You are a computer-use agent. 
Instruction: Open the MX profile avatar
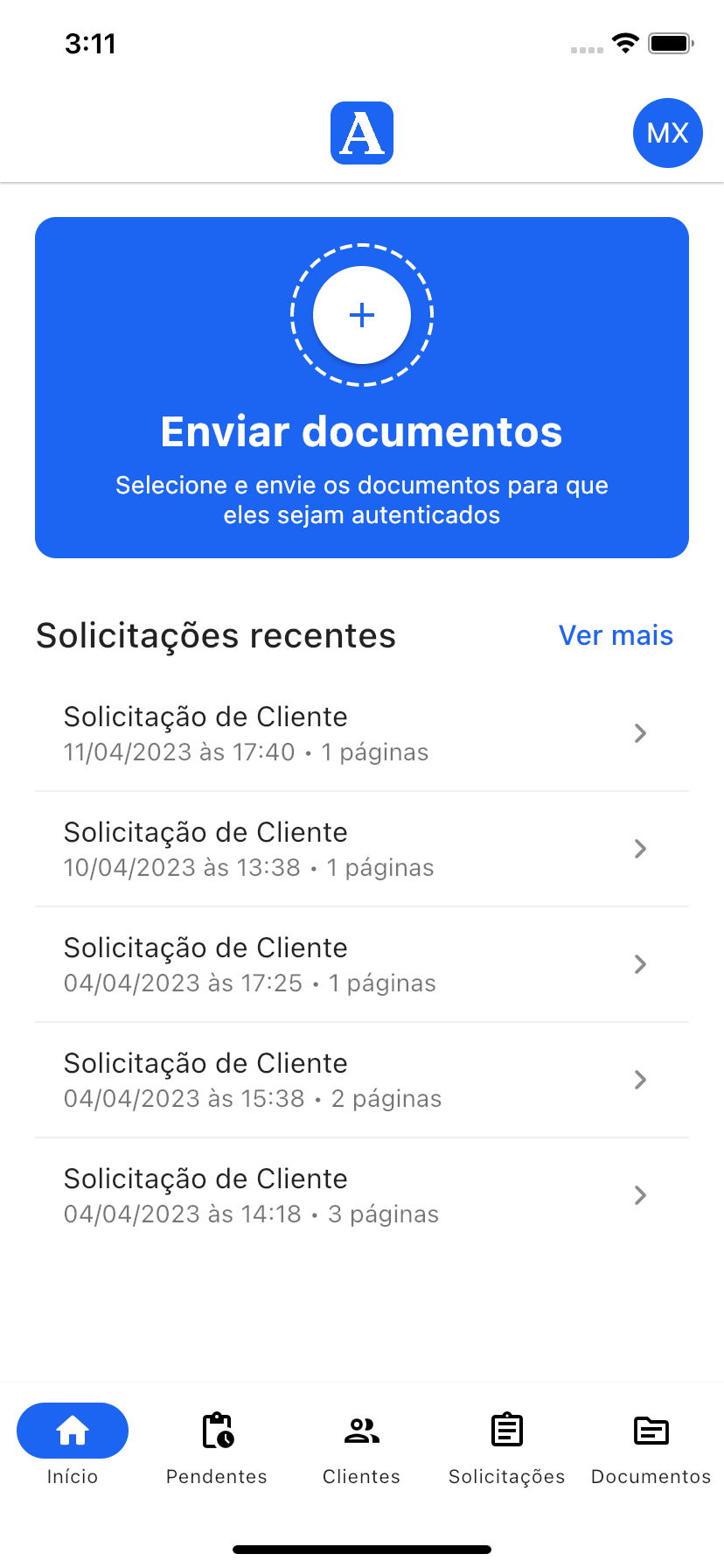[667, 133]
